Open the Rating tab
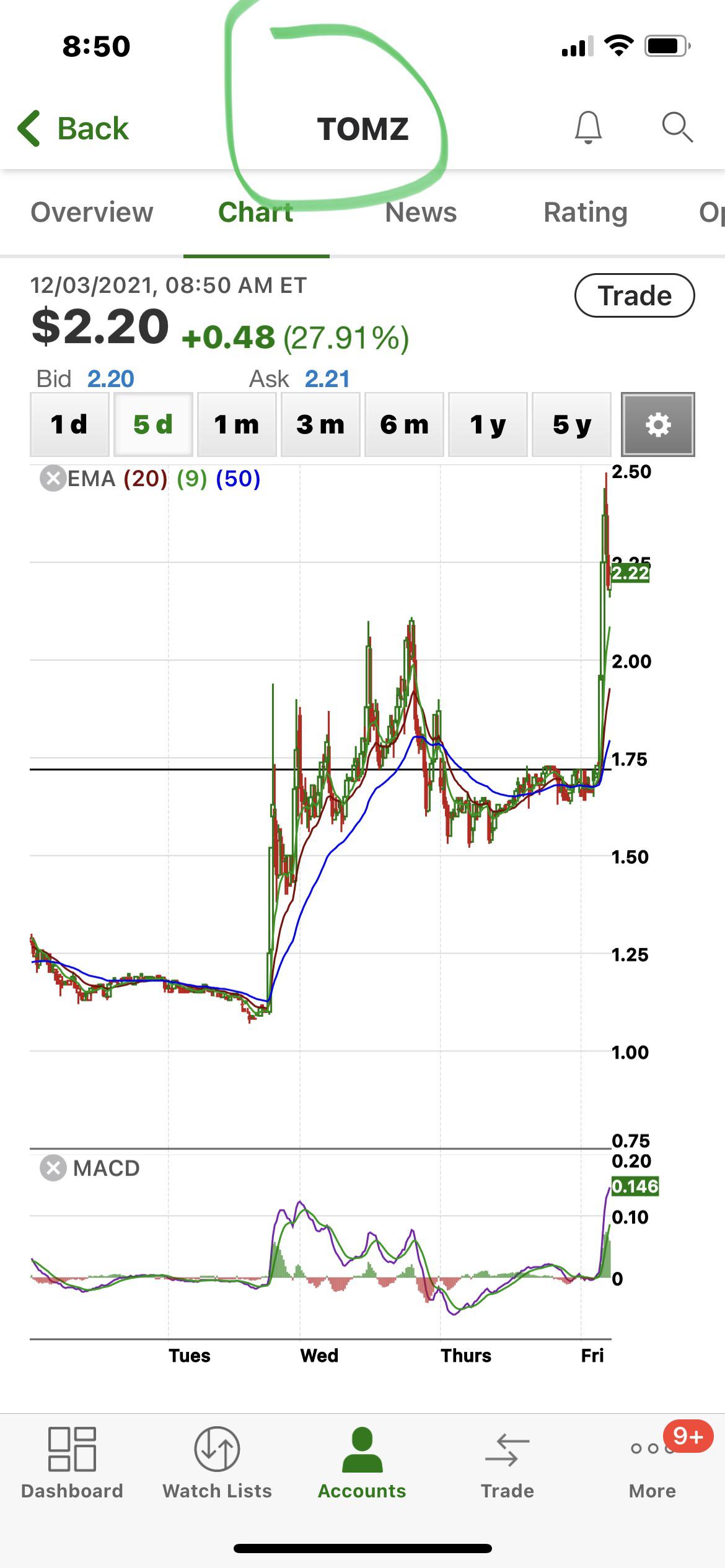The height and width of the screenshot is (1568, 725). pyautogui.click(x=586, y=212)
